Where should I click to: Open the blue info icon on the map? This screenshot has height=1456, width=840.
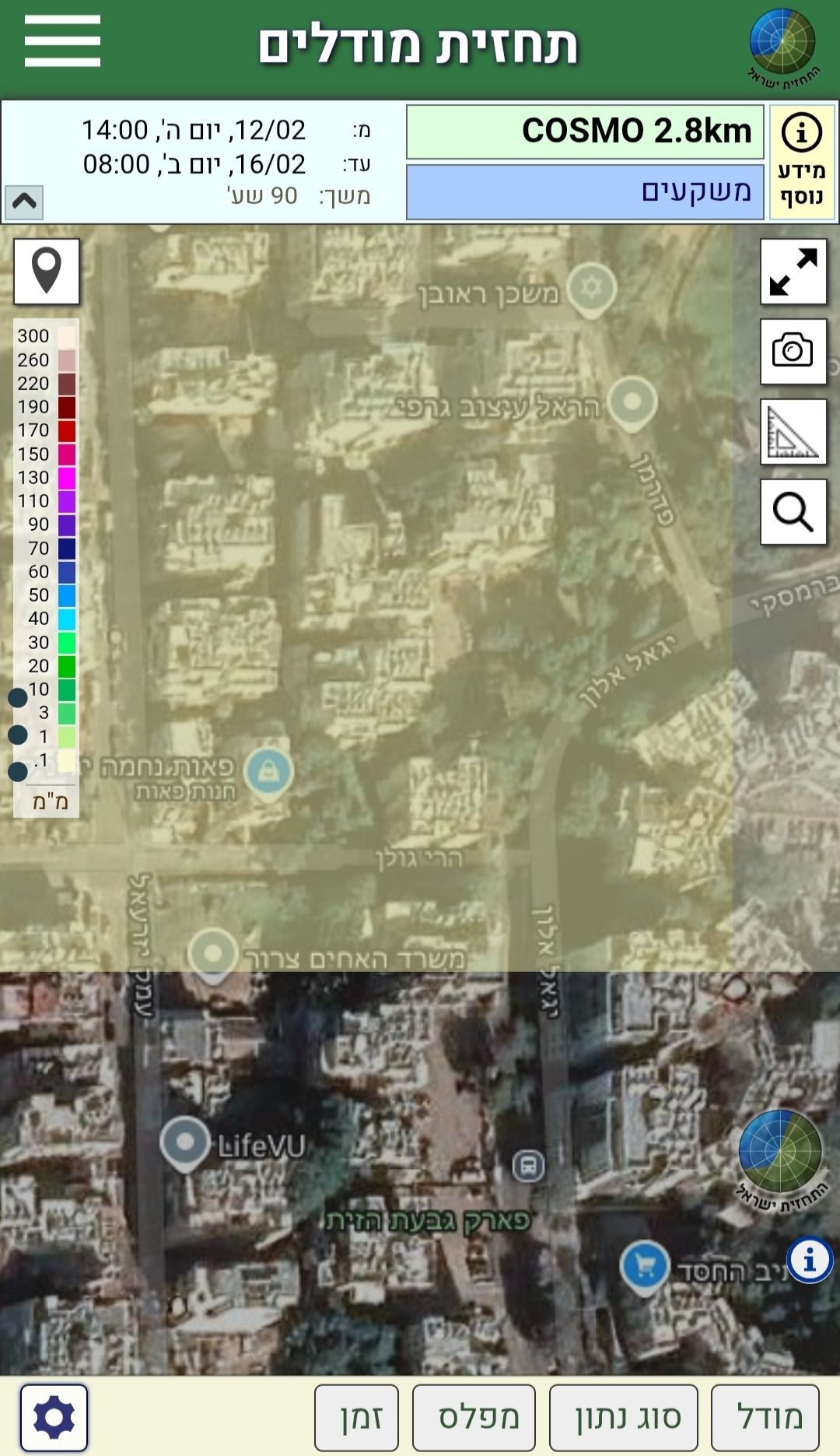click(810, 1259)
